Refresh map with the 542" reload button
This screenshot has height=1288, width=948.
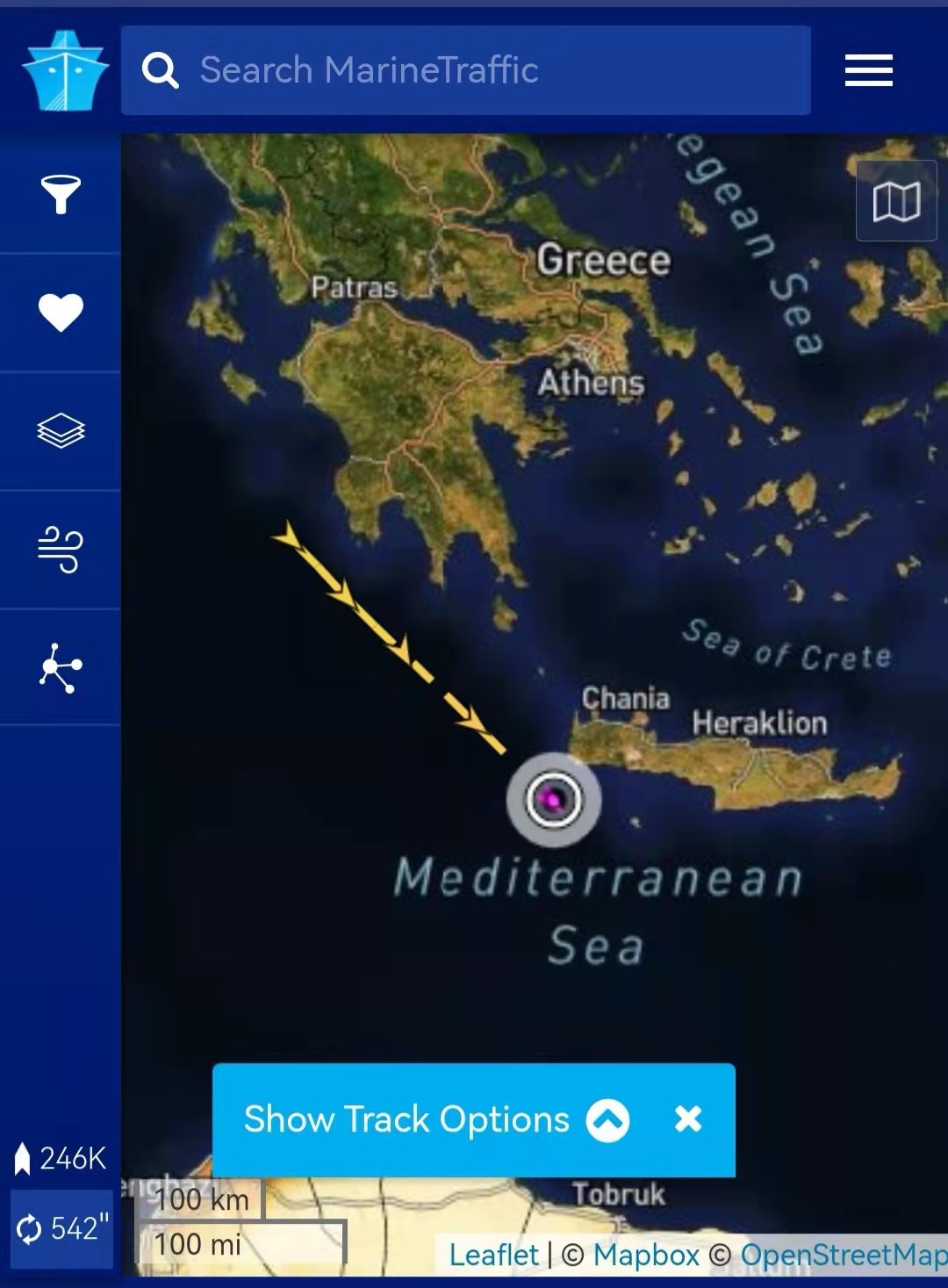coord(61,1228)
